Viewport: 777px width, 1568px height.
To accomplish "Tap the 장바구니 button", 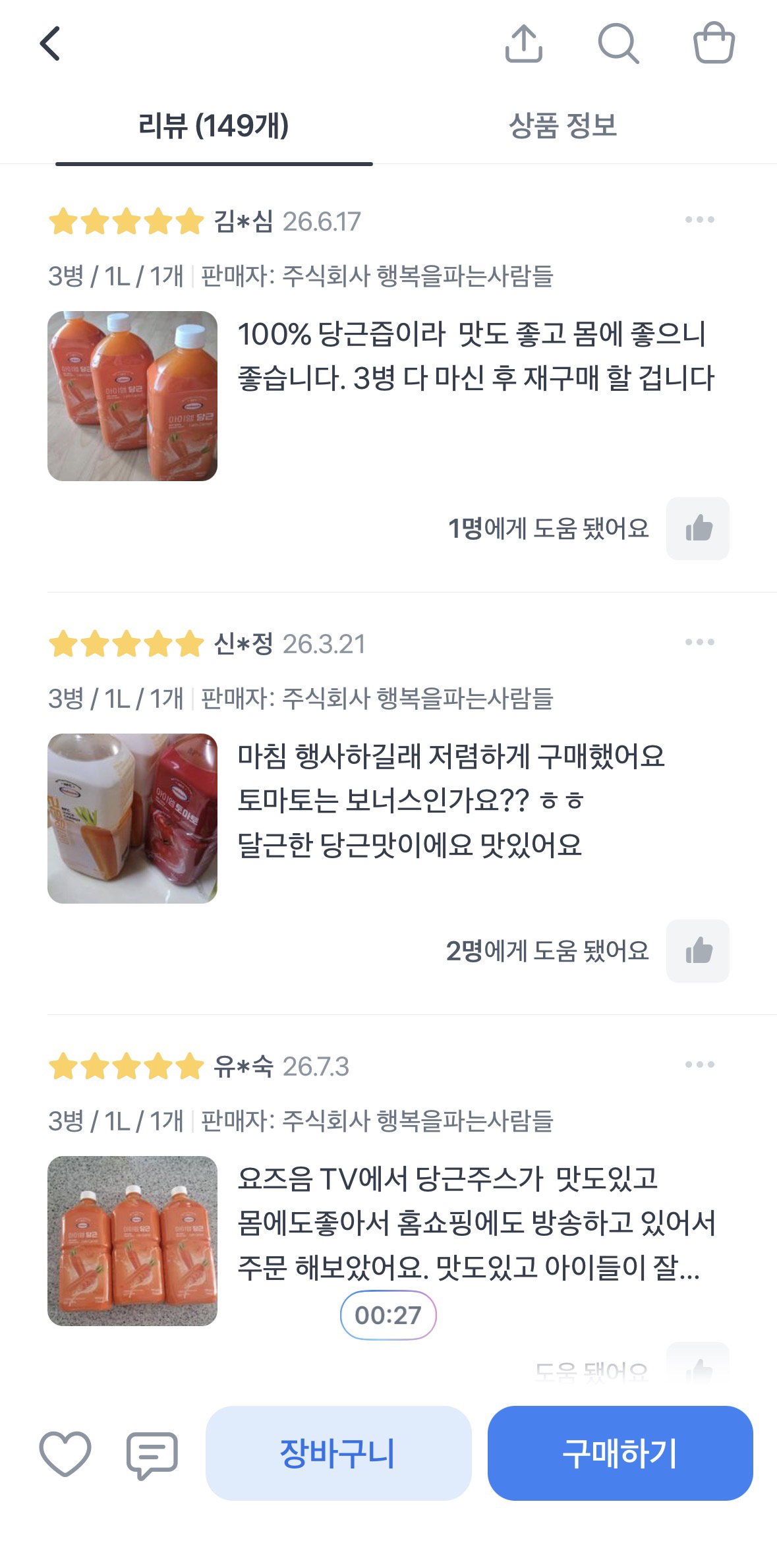I will point(339,1453).
